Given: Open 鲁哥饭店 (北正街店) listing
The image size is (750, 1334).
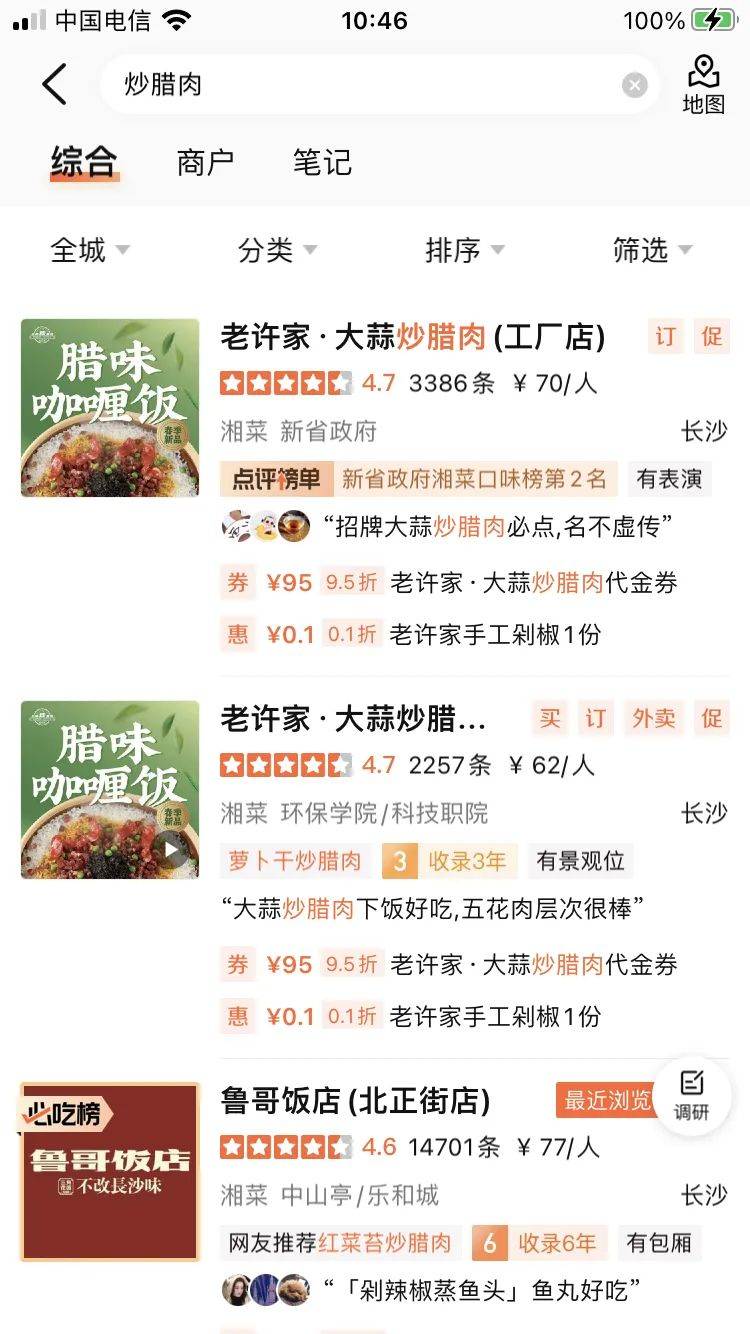Looking at the screenshot, I should click(x=355, y=1101).
